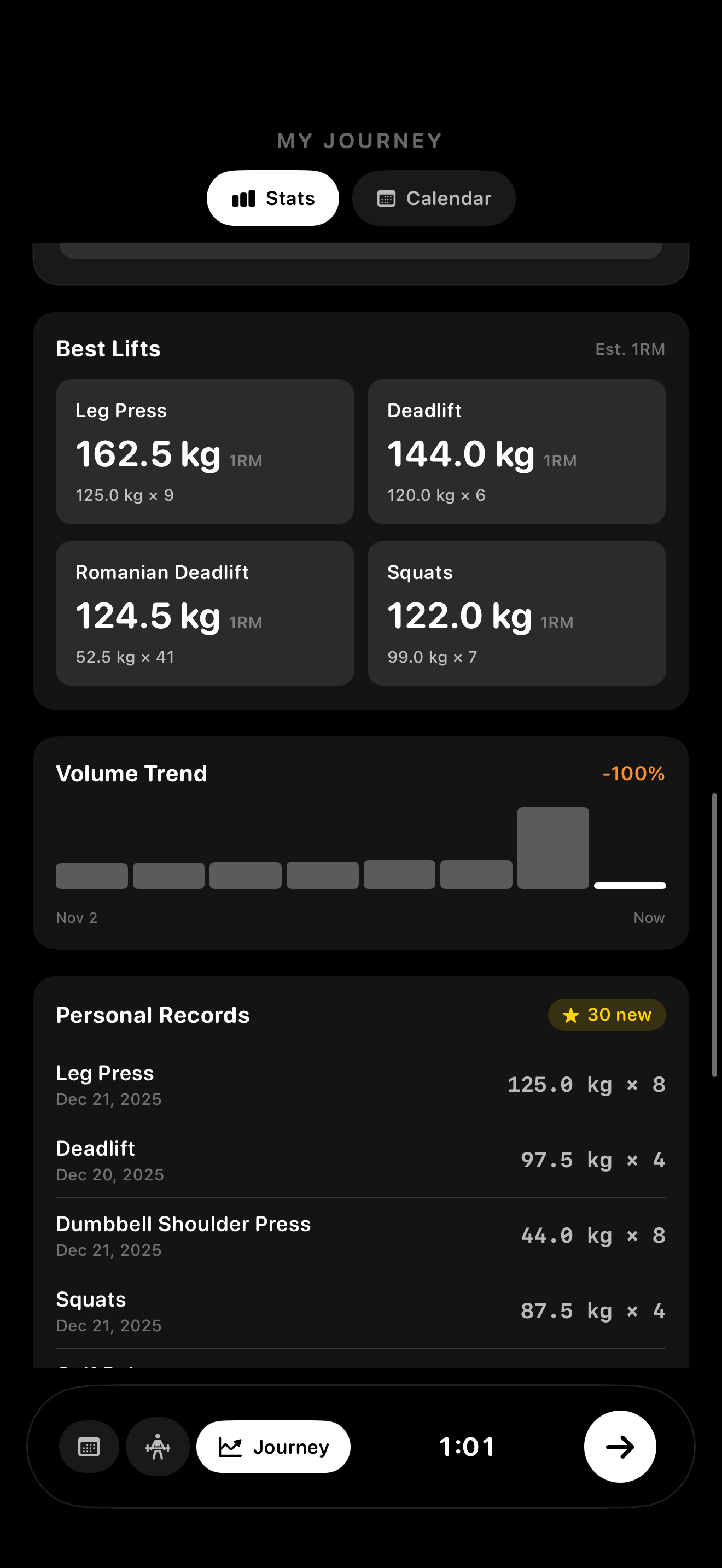This screenshot has height=1568, width=722.
Task: Select the Journey tab in bottom bar
Action: point(273,1447)
